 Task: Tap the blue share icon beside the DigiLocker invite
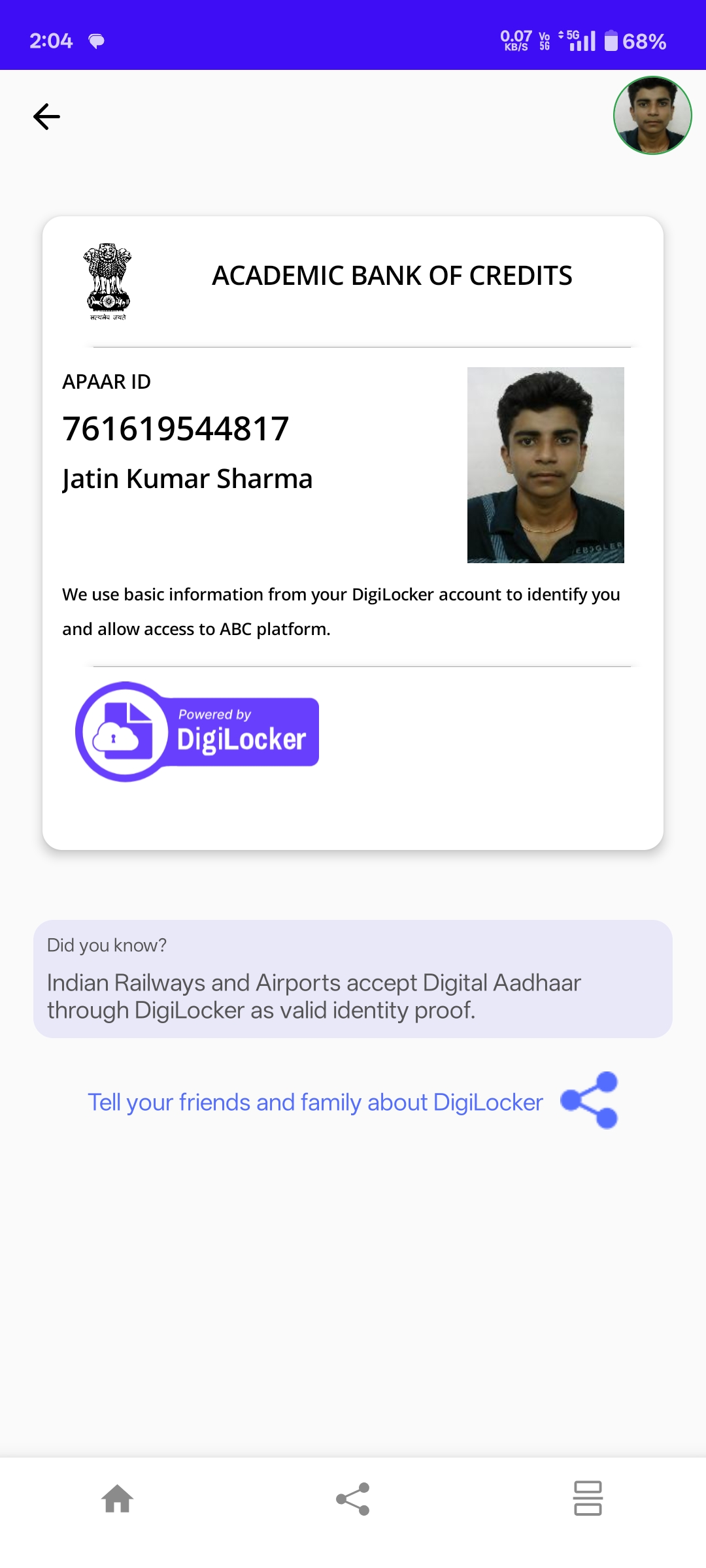tap(590, 1100)
